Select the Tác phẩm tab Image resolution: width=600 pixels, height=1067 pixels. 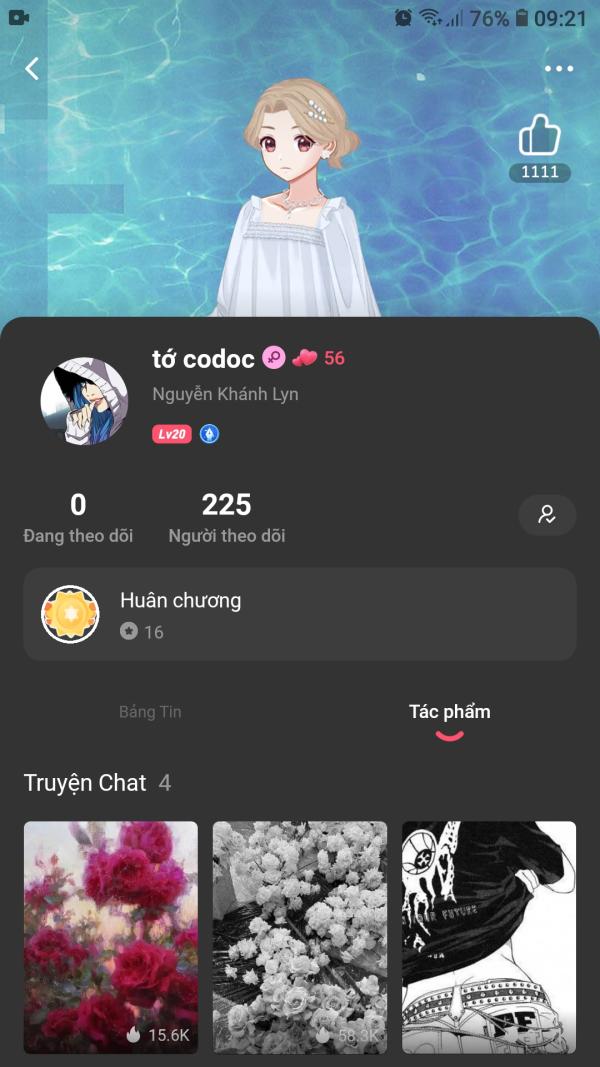tap(449, 712)
